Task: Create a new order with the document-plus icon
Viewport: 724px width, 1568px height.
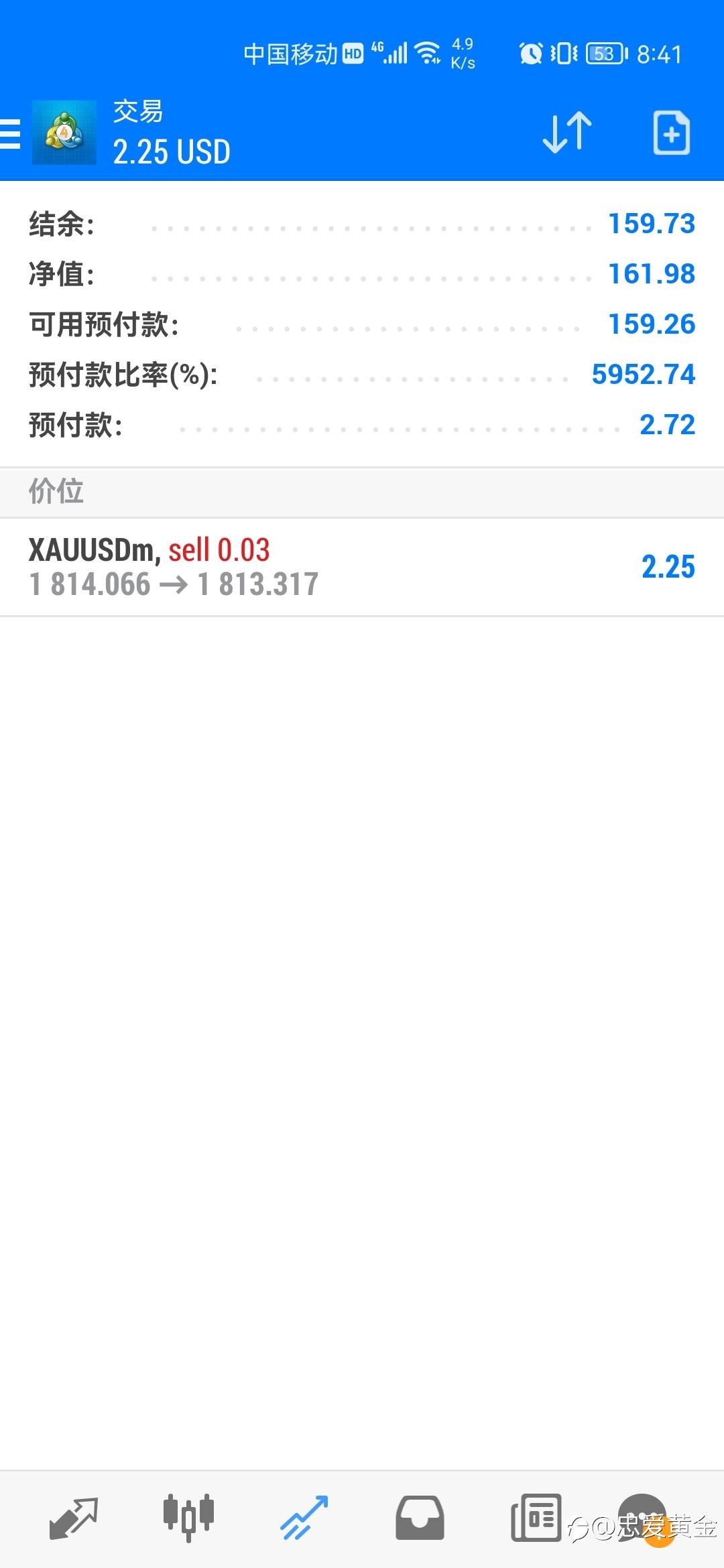Action: (x=672, y=133)
